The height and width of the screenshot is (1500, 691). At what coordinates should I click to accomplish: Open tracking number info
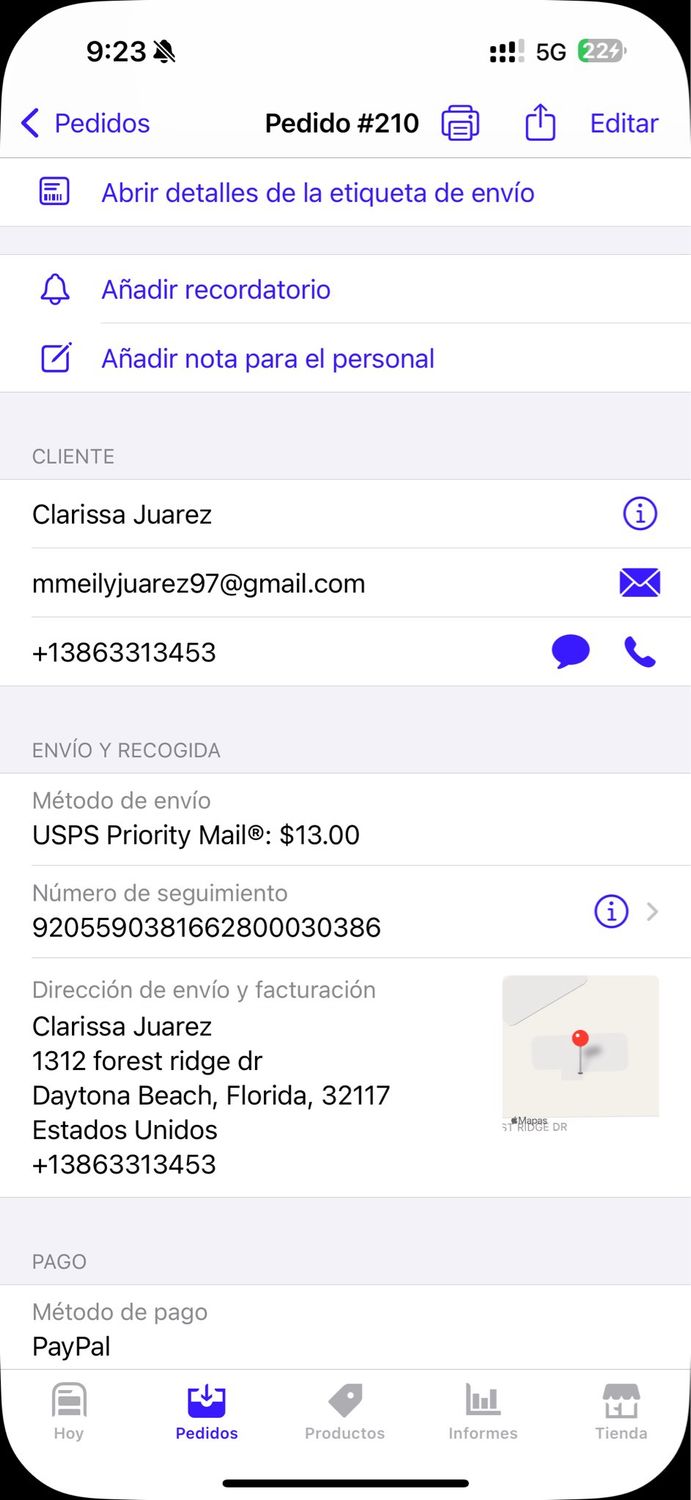611,911
